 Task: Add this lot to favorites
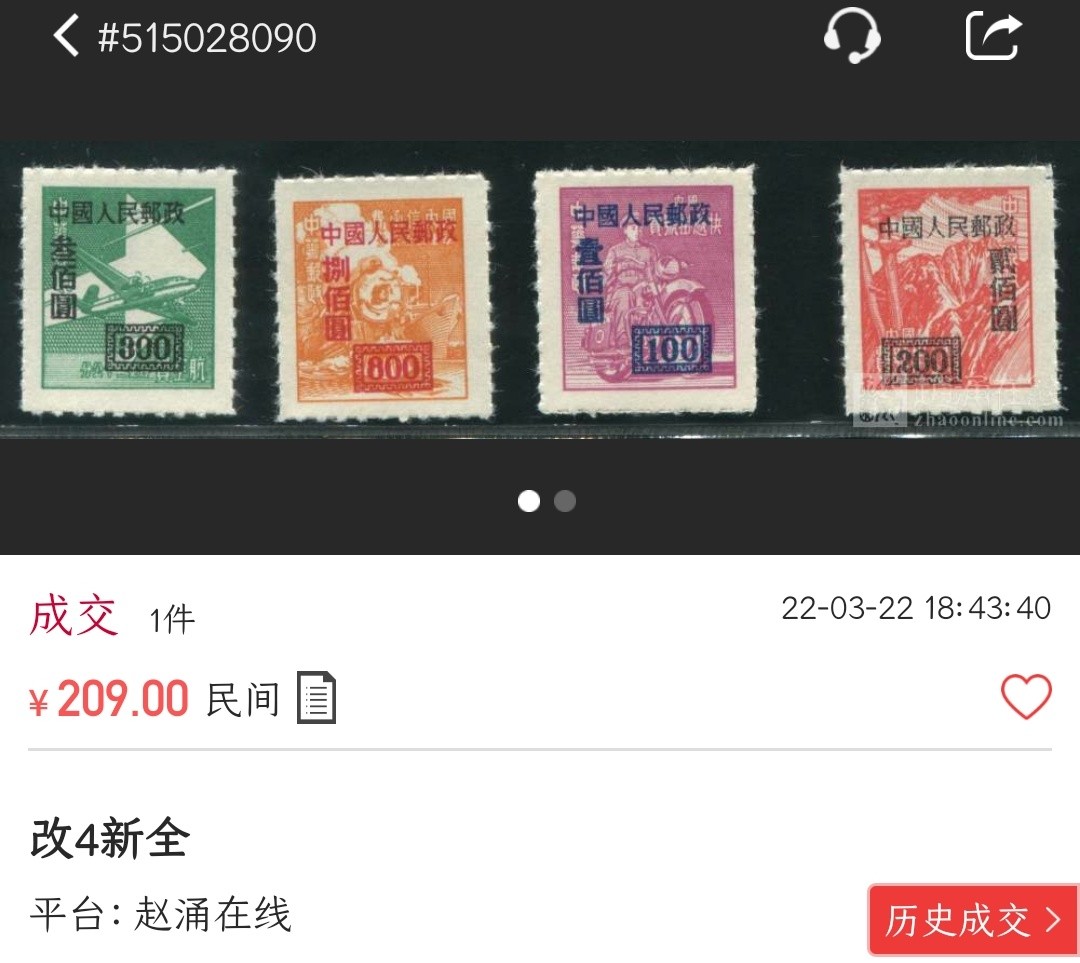pos(1026,697)
